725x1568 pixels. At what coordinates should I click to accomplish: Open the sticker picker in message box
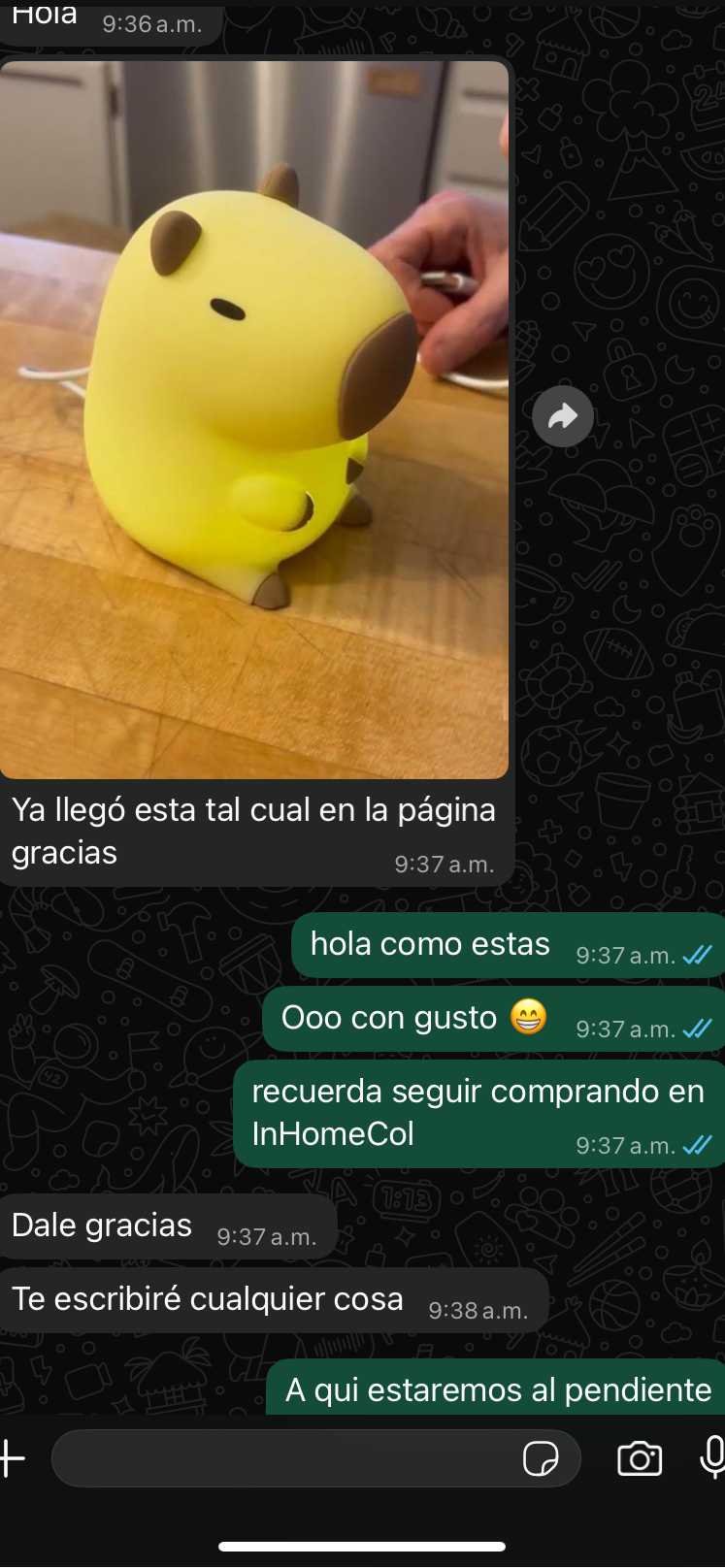(541, 1457)
